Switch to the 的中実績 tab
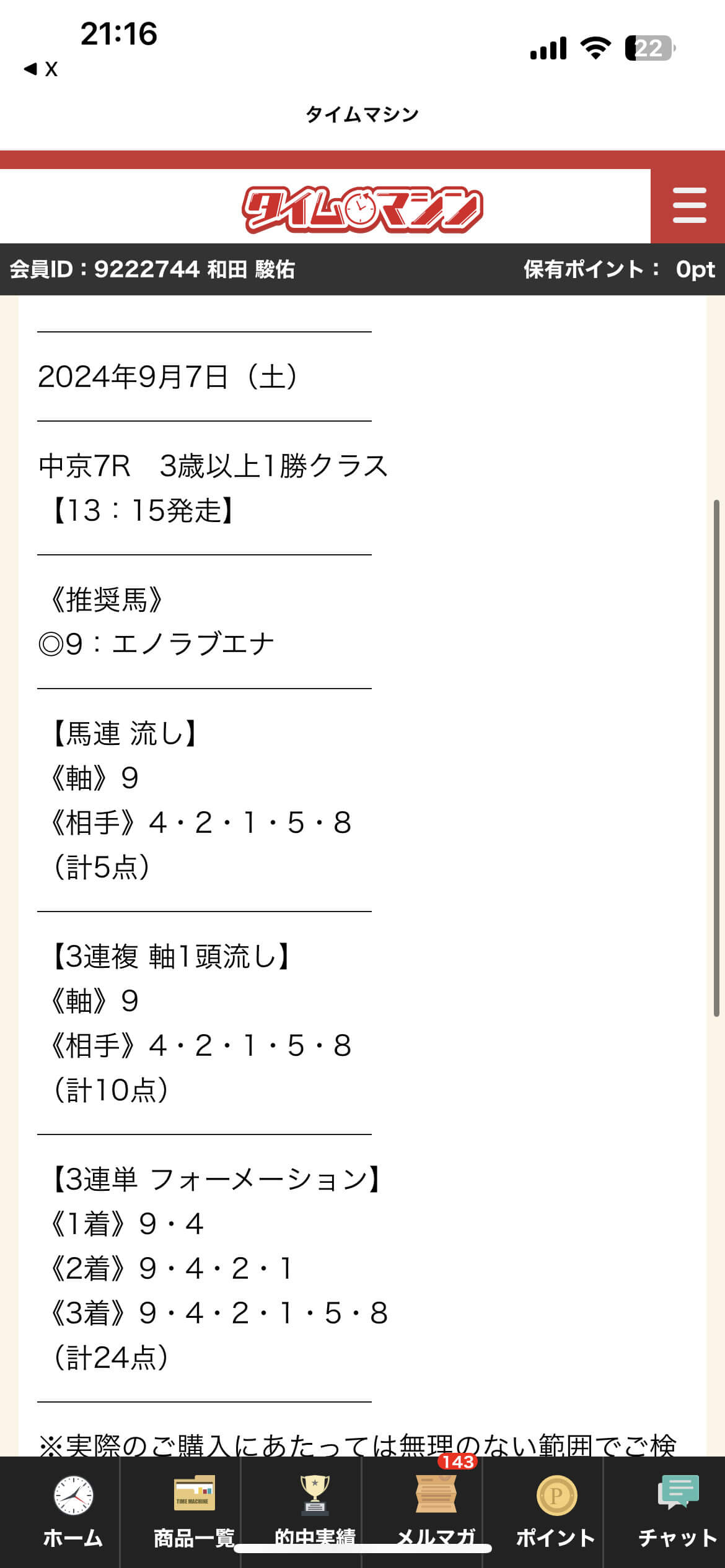The image size is (725, 1568). 314,1511
